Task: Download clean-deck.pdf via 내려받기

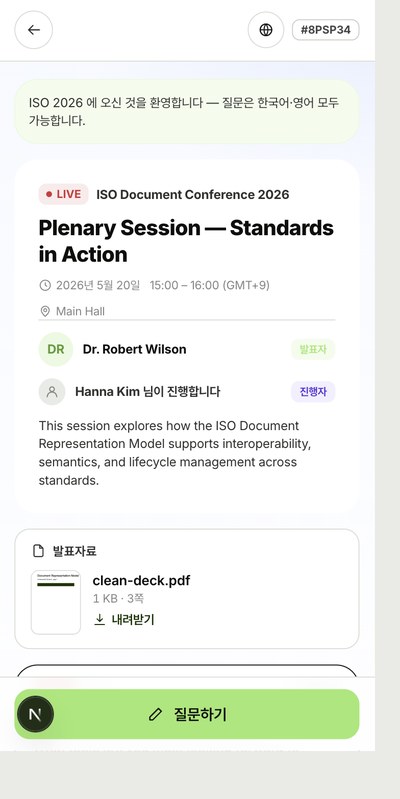Action: [x=125, y=620]
